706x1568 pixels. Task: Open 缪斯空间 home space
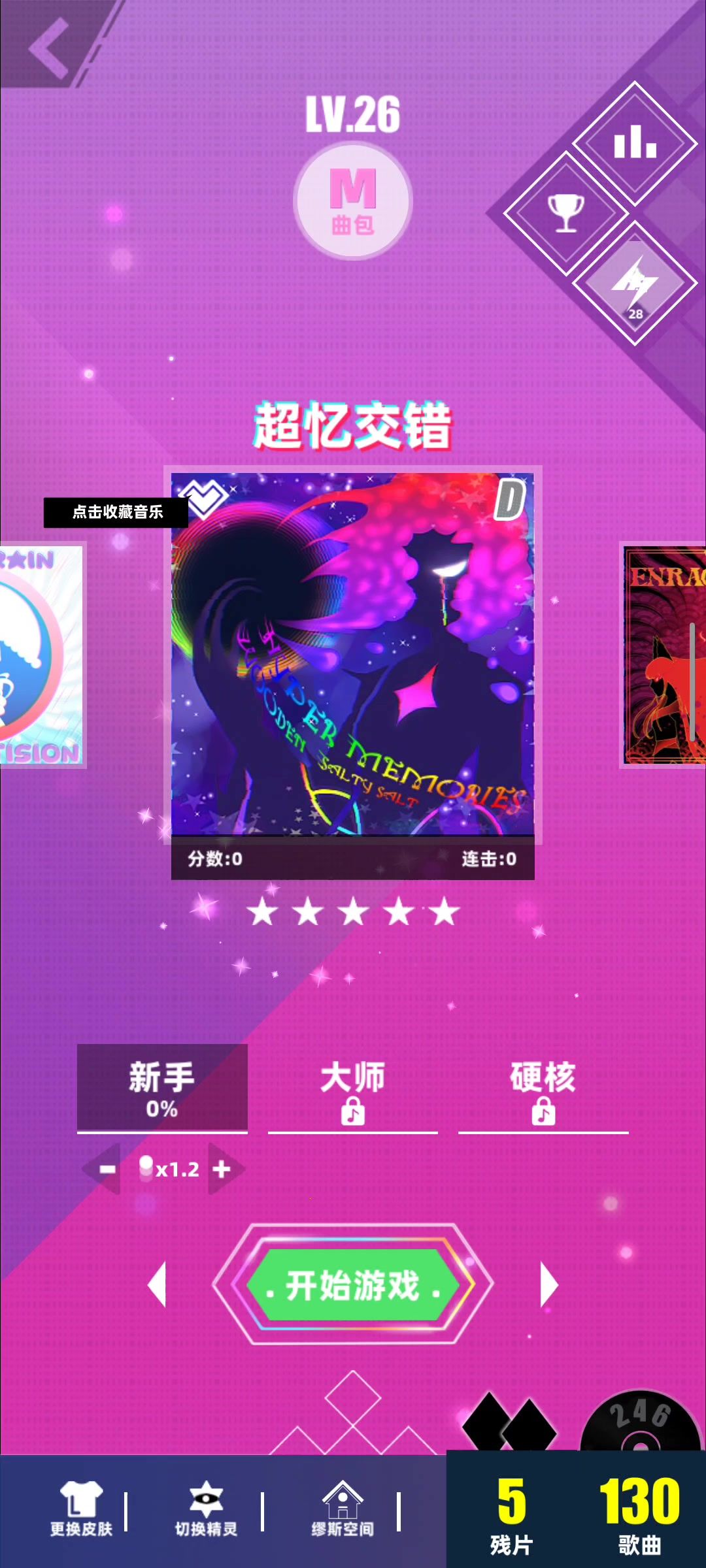(x=343, y=1509)
